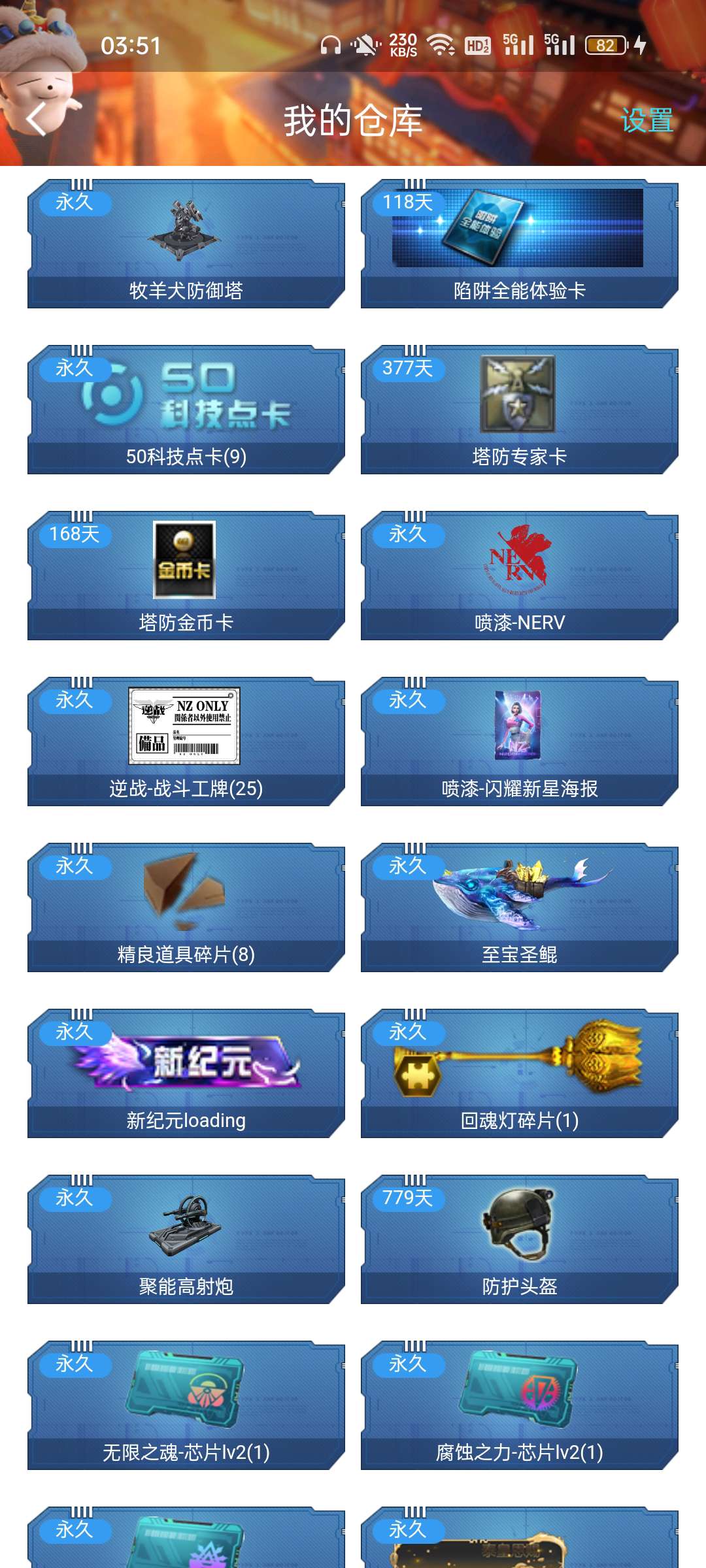Open 喷漆-闪耀新星海报 item
This screenshot has width=706, height=1568.
point(519,742)
